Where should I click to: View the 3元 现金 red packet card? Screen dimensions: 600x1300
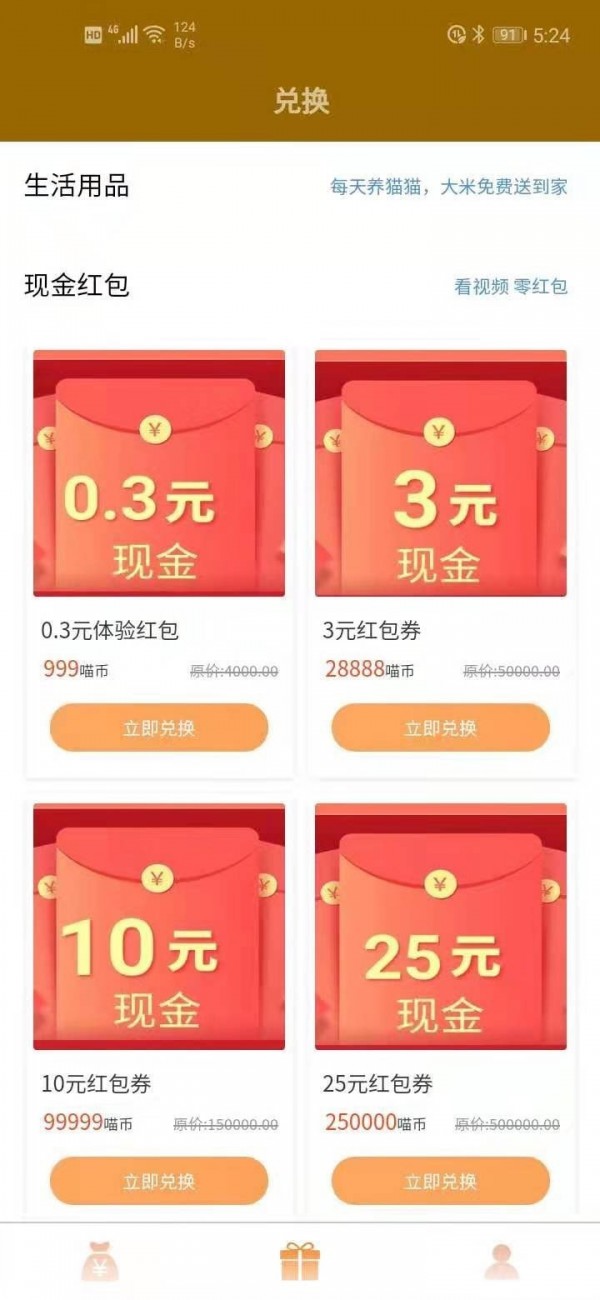tap(440, 473)
